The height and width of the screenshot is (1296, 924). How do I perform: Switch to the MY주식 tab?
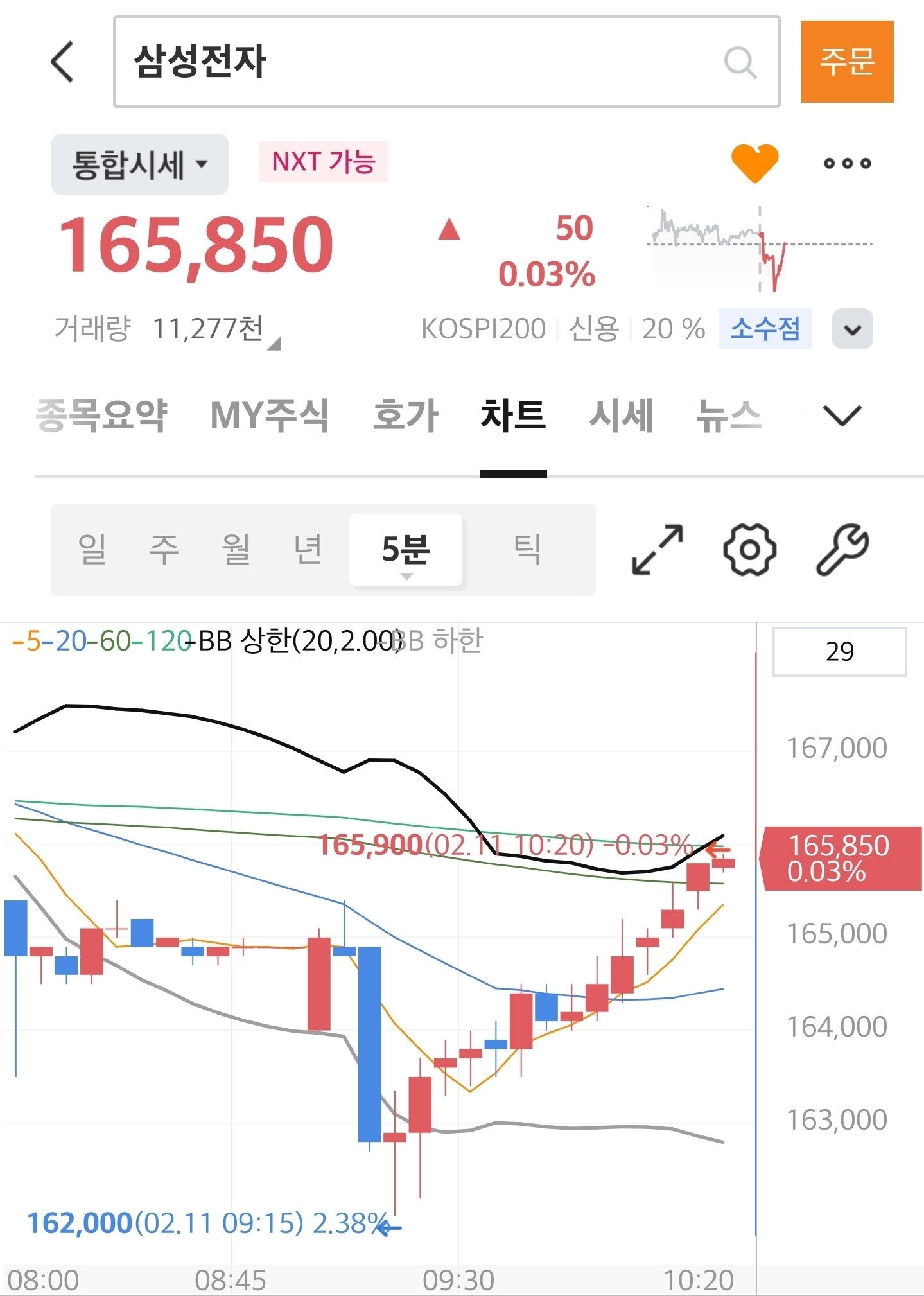270,415
